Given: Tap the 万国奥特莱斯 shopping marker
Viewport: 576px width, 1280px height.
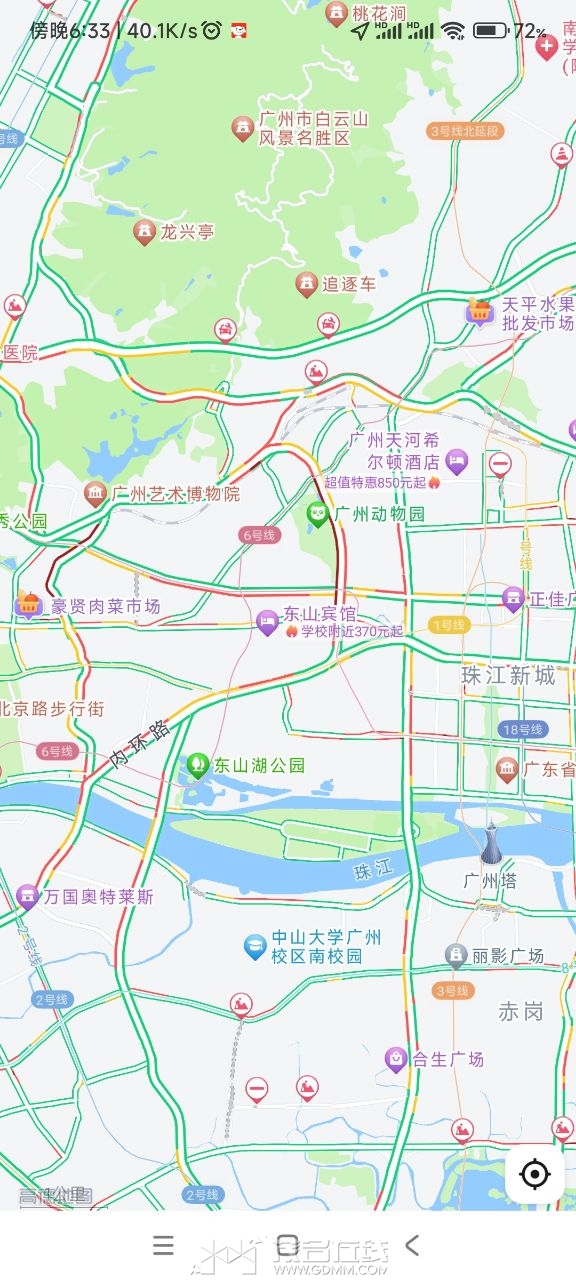Looking at the screenshot, I should tap(27, 897).
